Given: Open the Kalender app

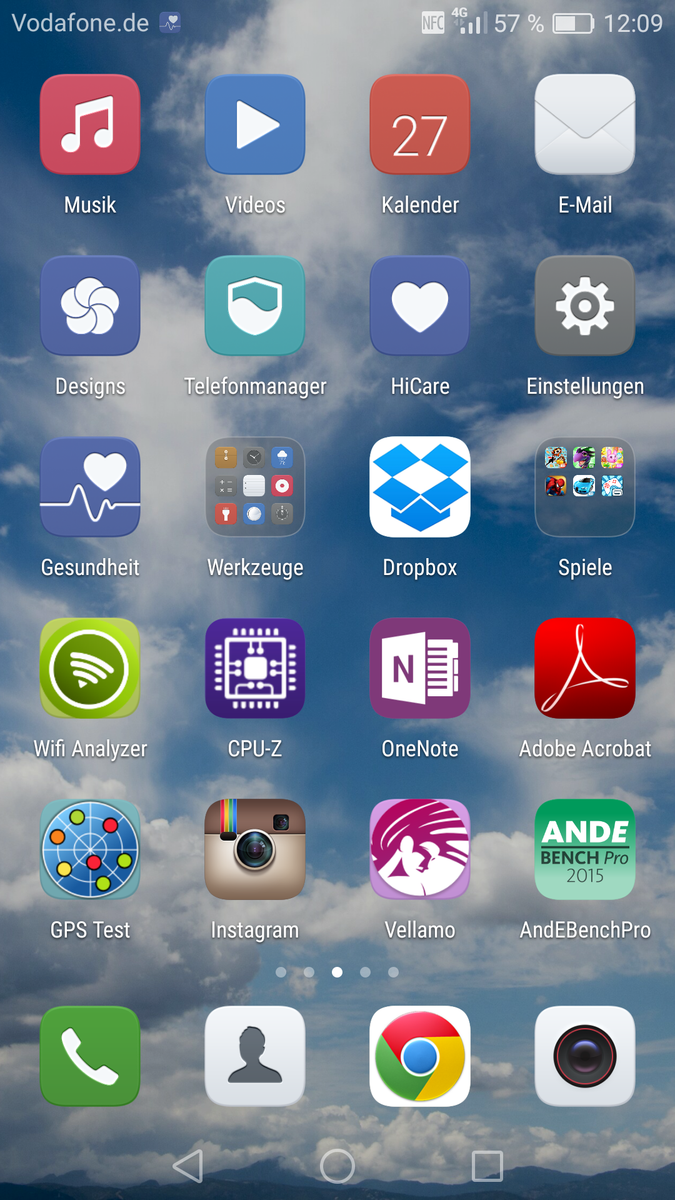Looking at the screenshot, I should point(420,125).
